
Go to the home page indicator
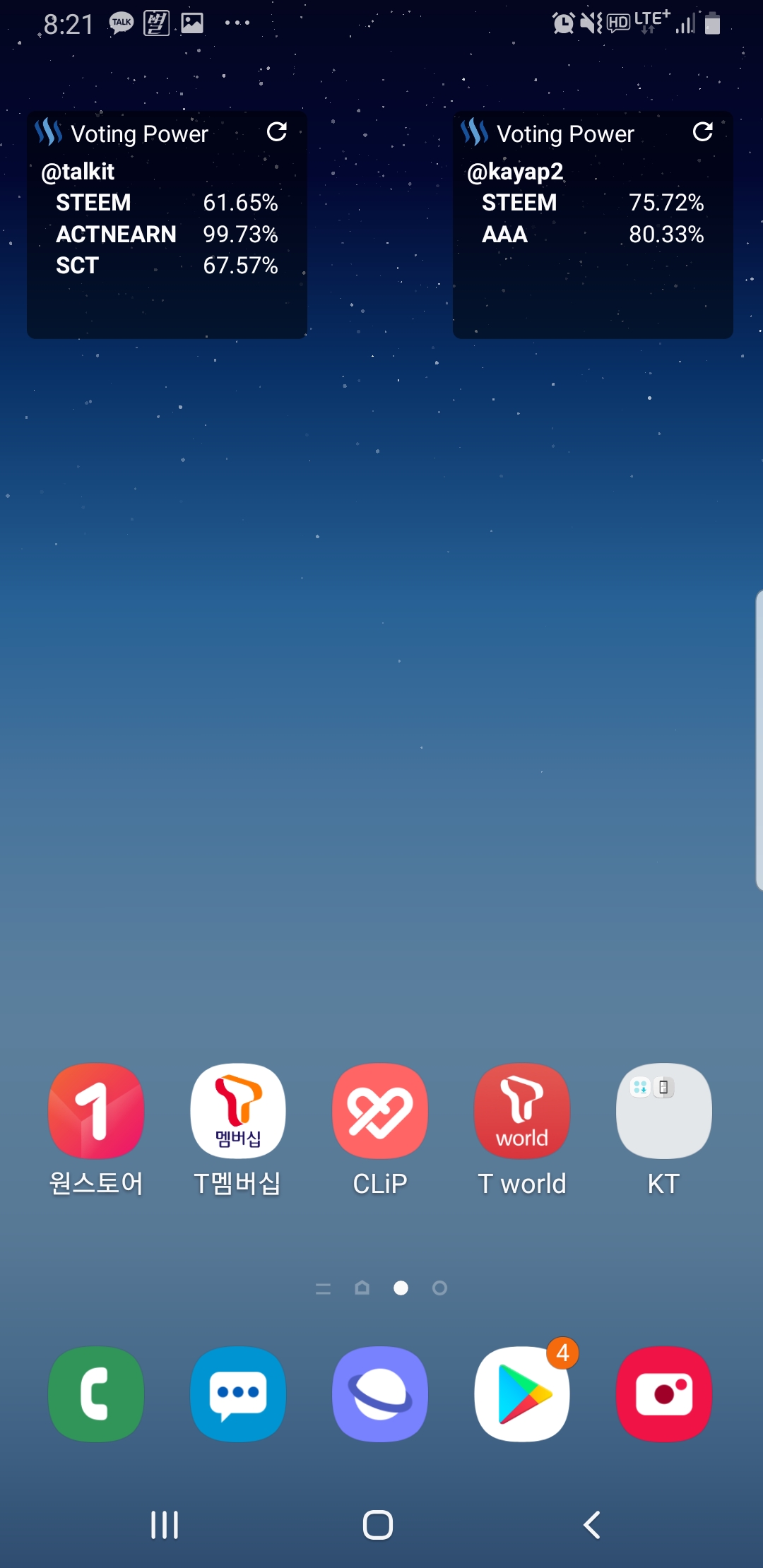[x=362, y=1288]
